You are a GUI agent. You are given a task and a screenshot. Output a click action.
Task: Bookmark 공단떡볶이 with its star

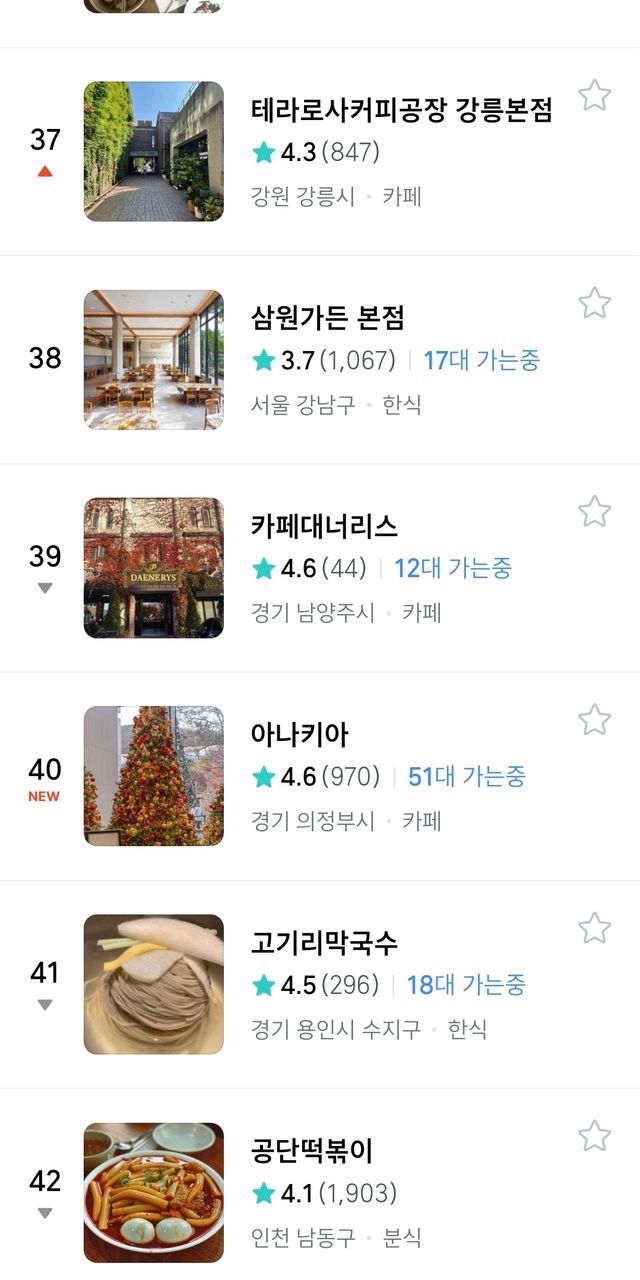pos(594,1136)
